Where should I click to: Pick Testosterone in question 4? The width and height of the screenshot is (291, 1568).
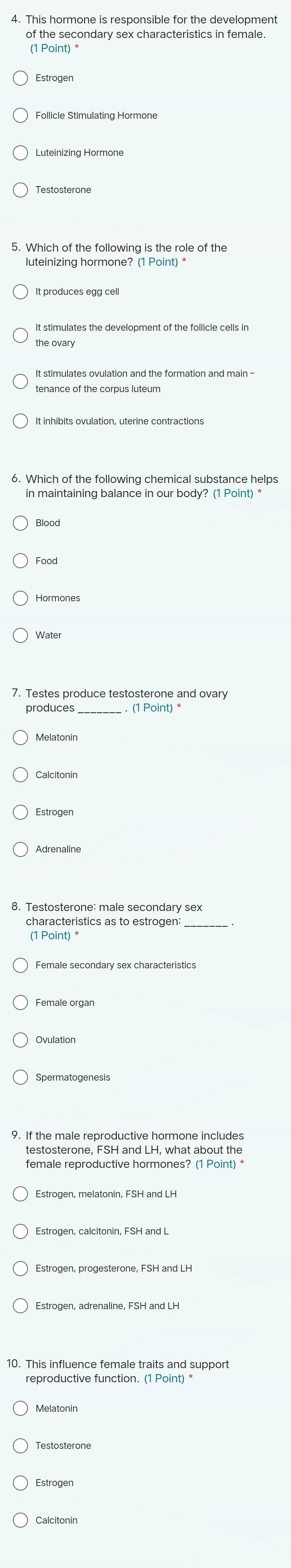tap(20, 190)
